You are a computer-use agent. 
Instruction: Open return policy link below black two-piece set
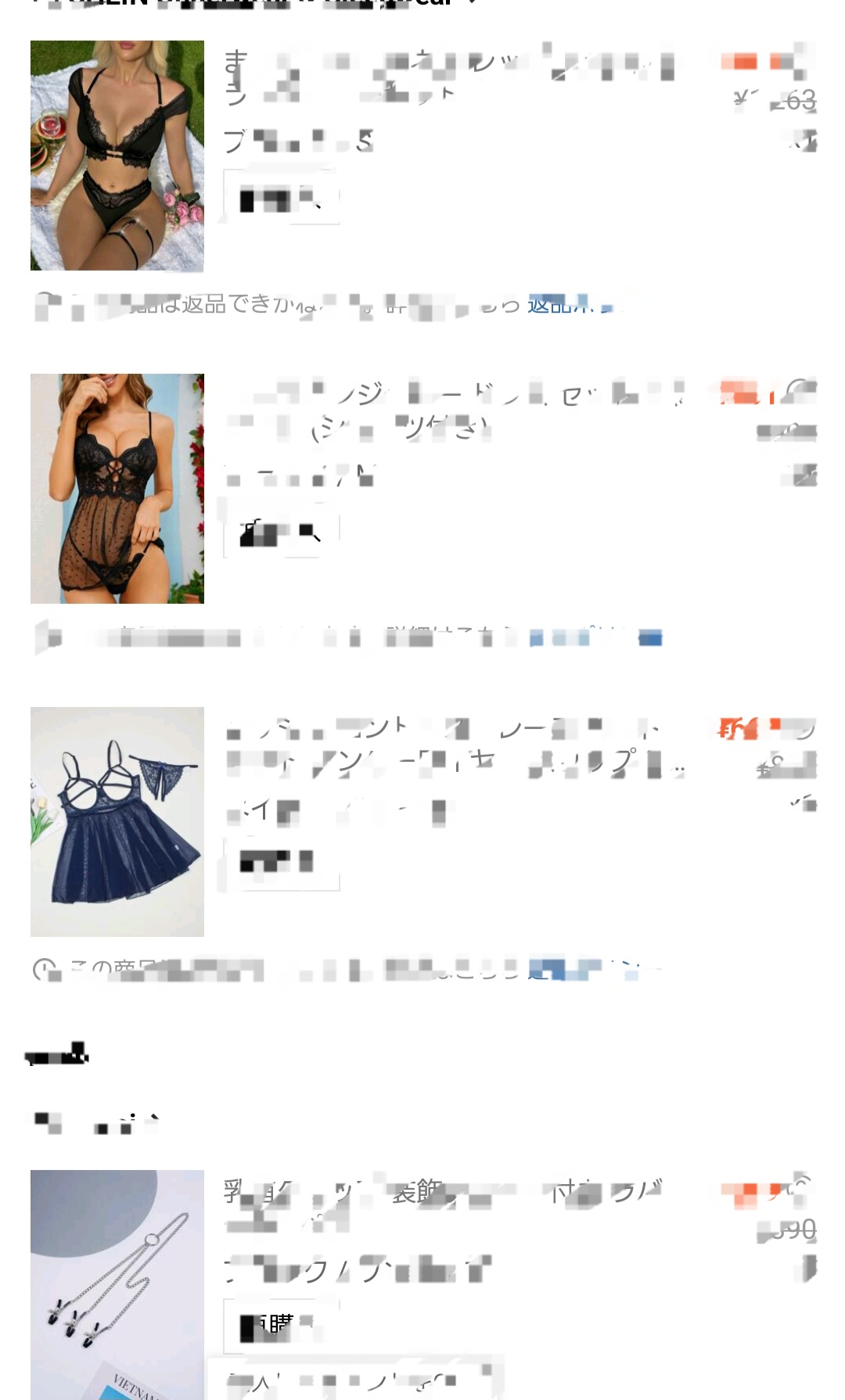pos(570,304)
